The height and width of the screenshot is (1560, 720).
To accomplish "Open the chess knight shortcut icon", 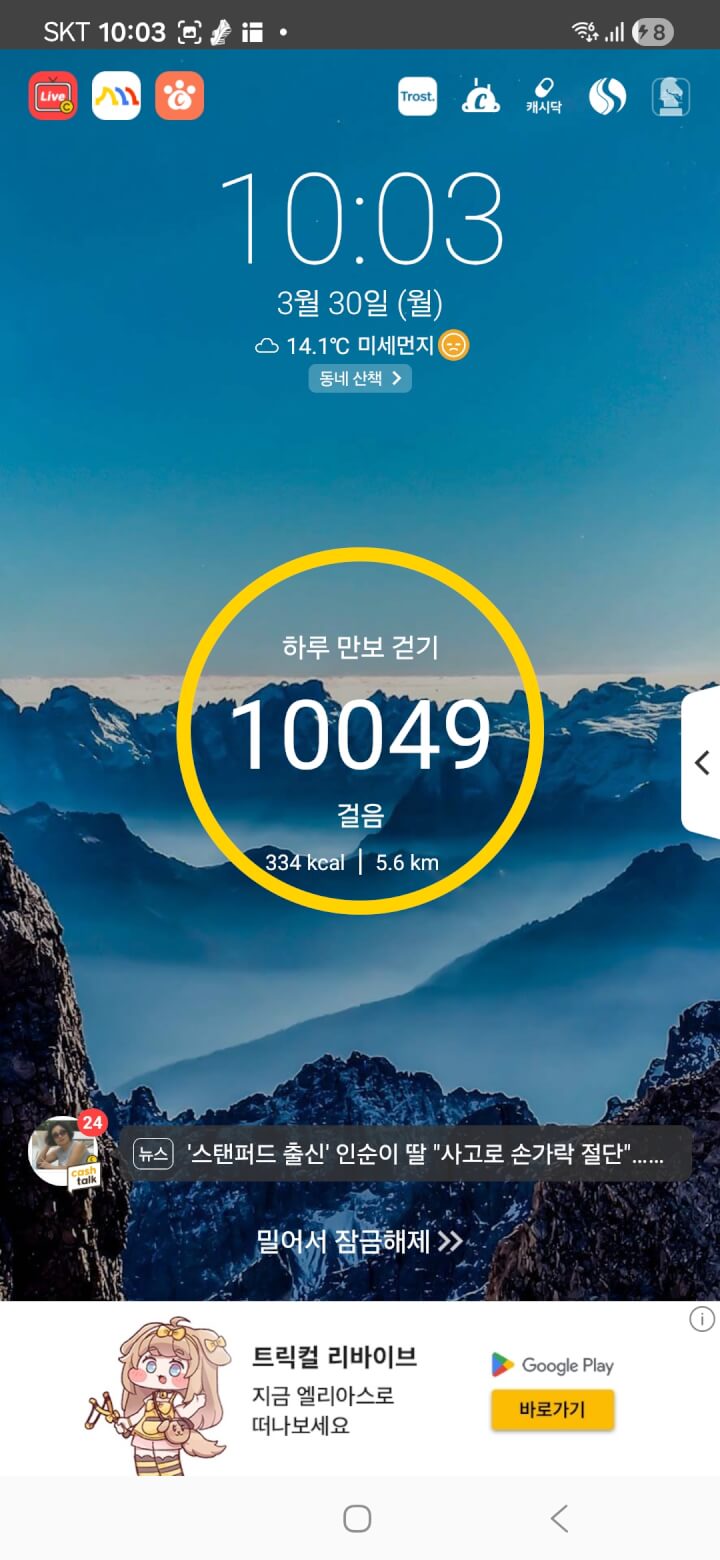I will 670,97.
